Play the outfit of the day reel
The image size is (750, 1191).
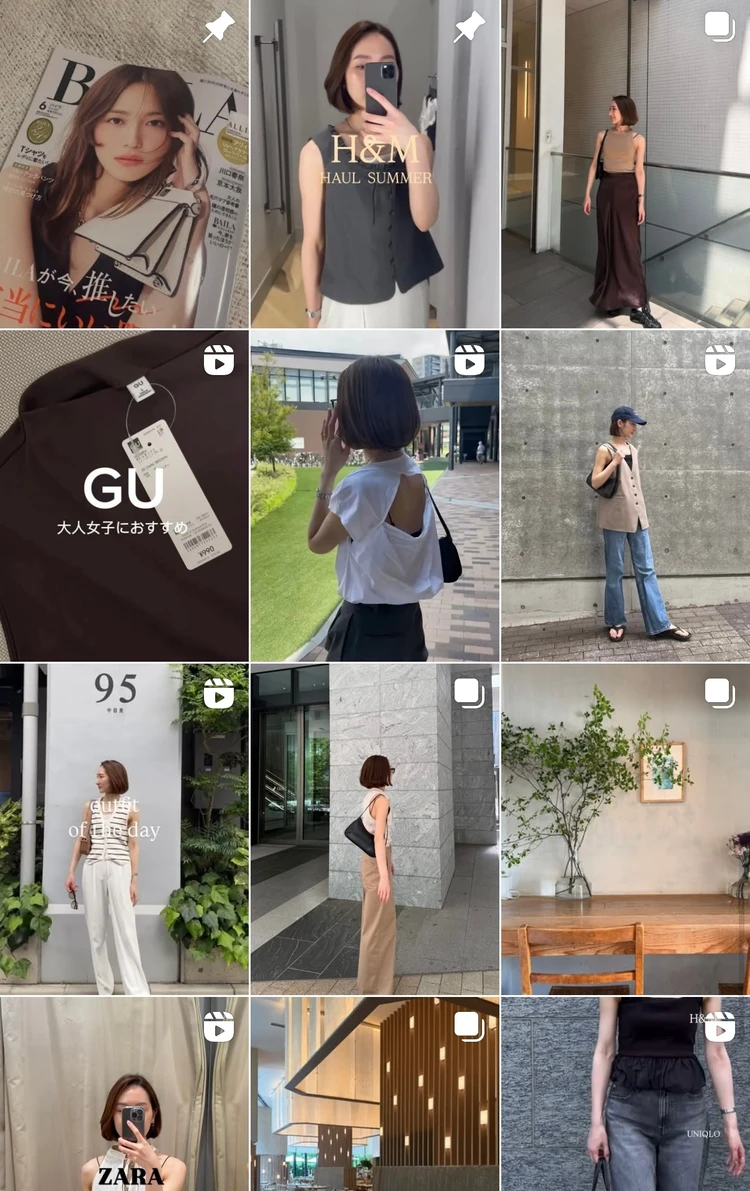[124, 829]
